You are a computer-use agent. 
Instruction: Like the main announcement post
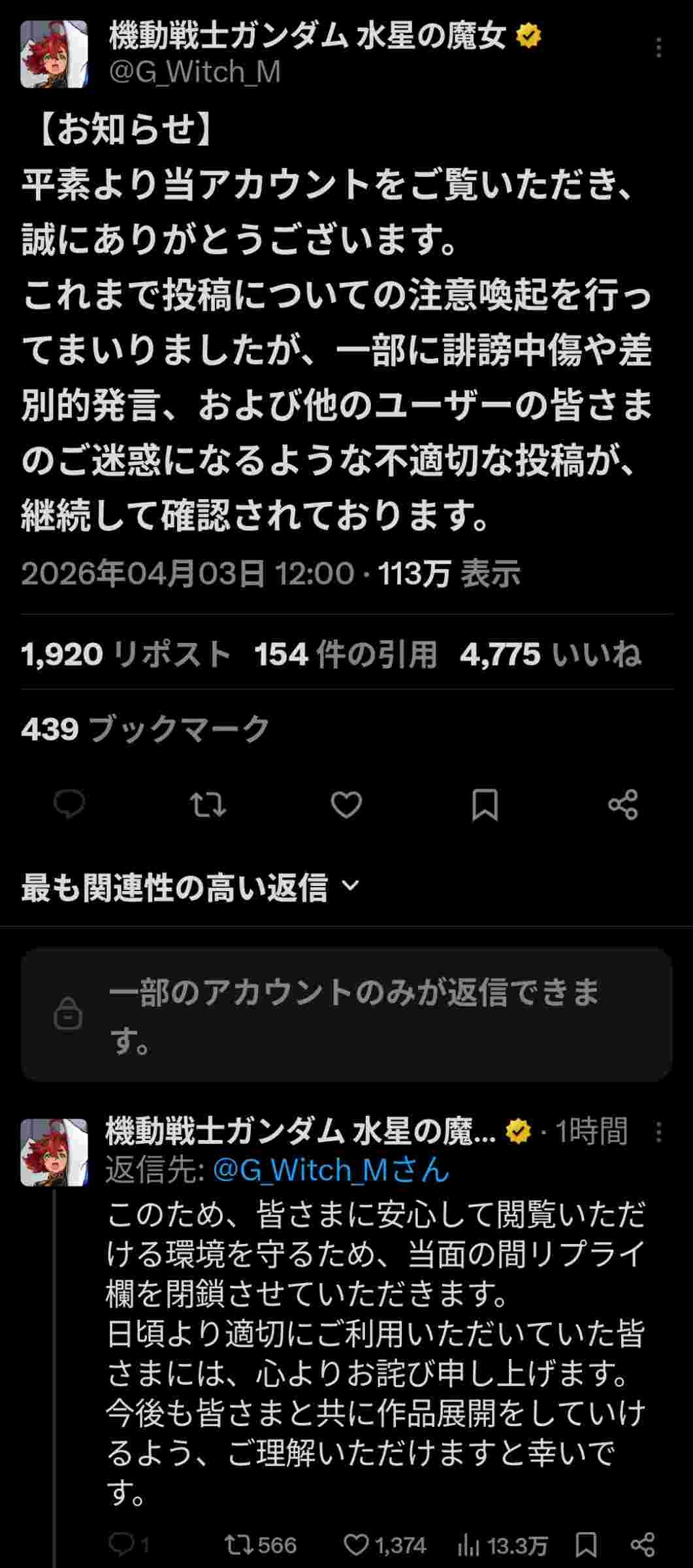[346, 804]
